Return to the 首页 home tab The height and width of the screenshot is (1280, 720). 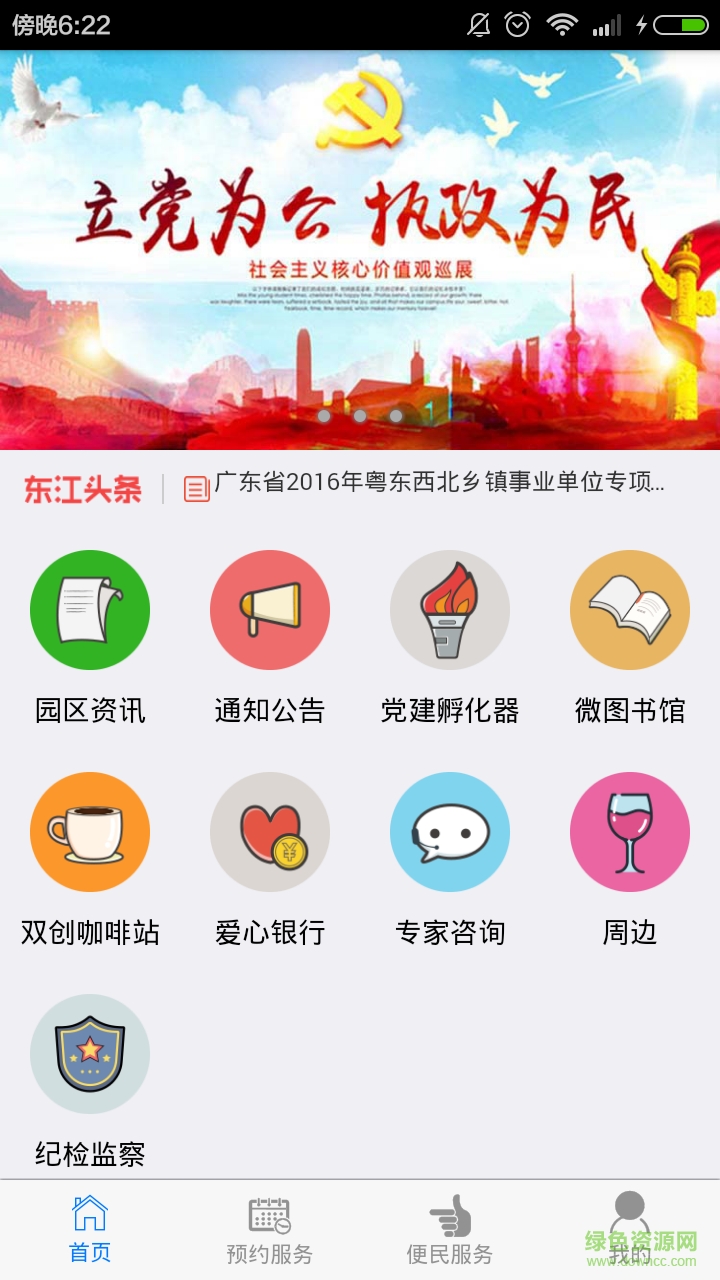90,1225
